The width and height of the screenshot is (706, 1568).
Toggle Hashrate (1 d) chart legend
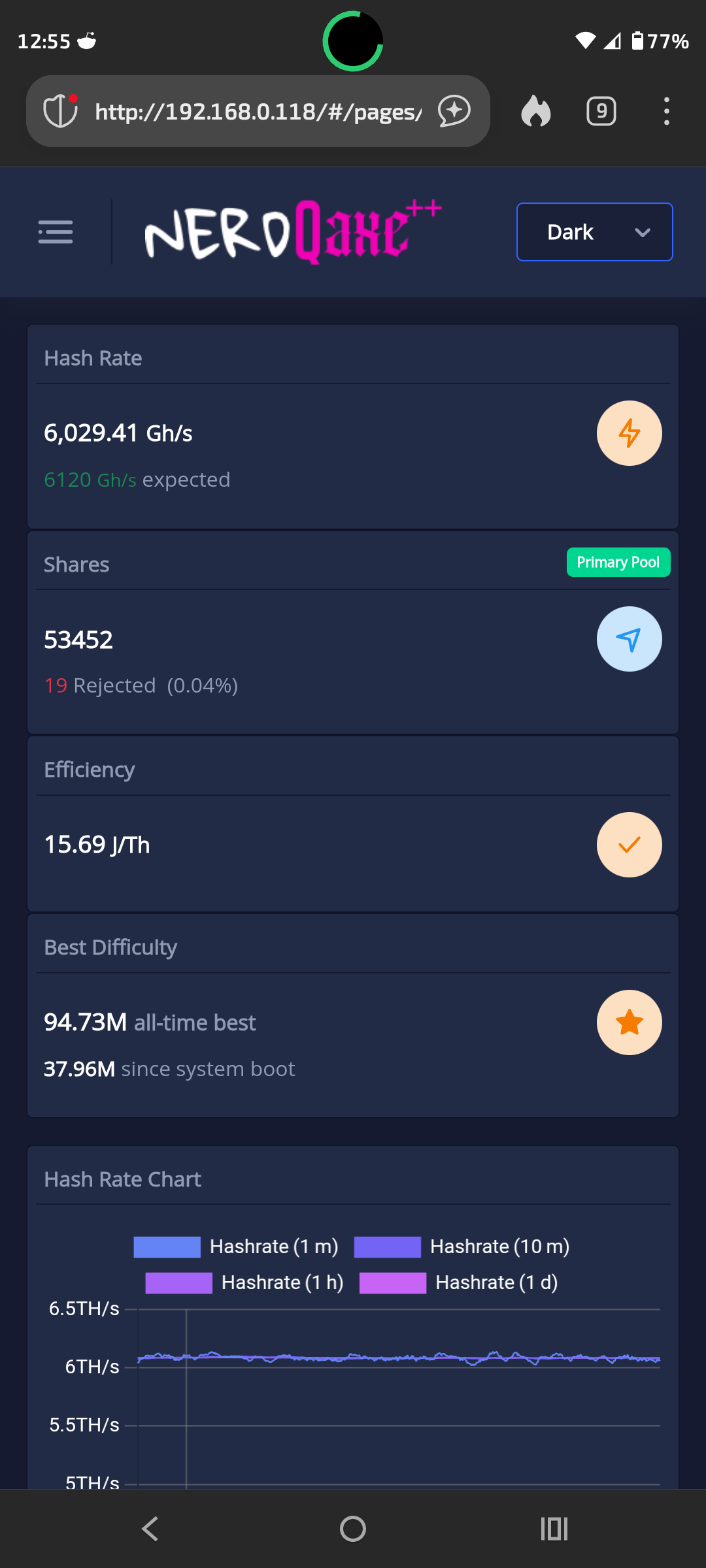click(x=458, y=1282)
